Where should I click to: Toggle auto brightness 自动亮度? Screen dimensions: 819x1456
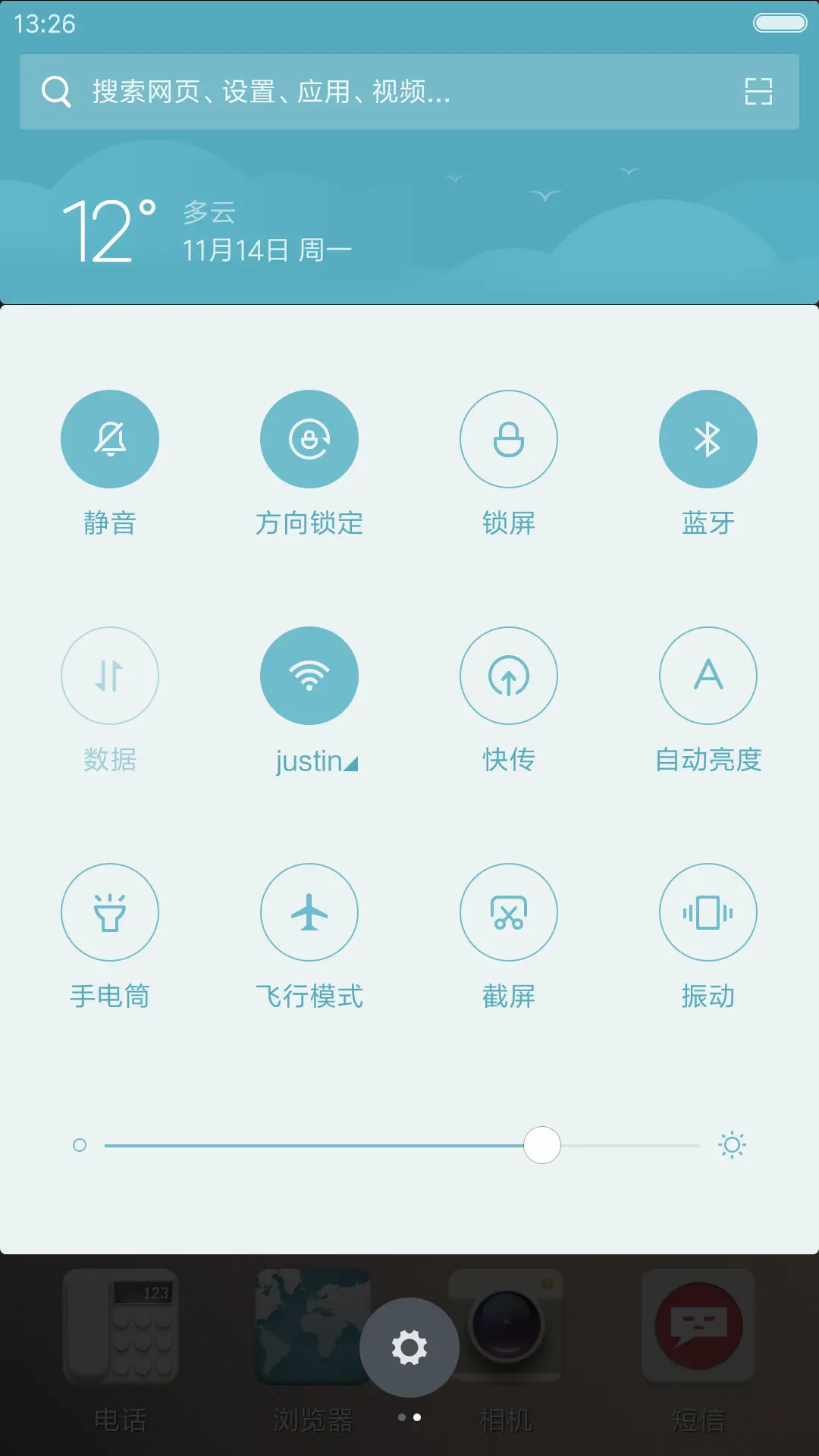708,676
